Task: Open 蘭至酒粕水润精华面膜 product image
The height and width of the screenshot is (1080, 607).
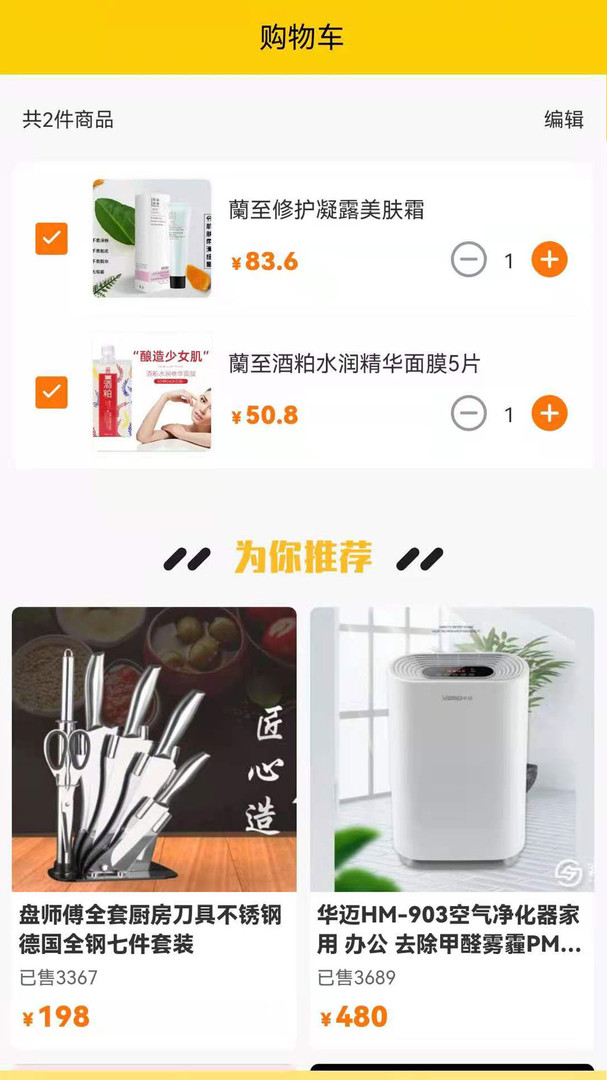Action: 152,392
